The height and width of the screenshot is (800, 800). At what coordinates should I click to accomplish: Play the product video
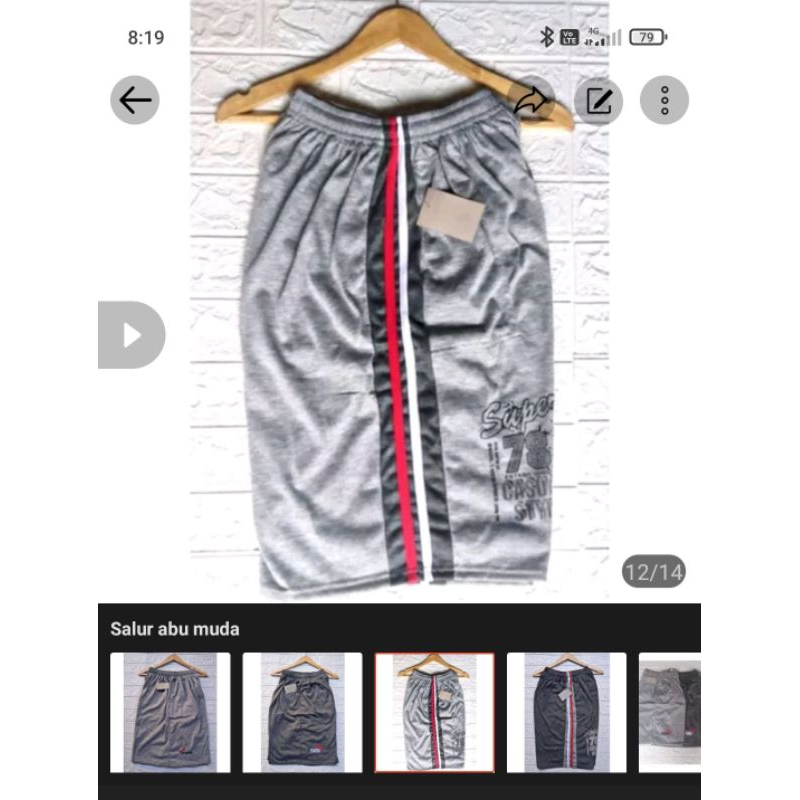(x=132, y=335)
